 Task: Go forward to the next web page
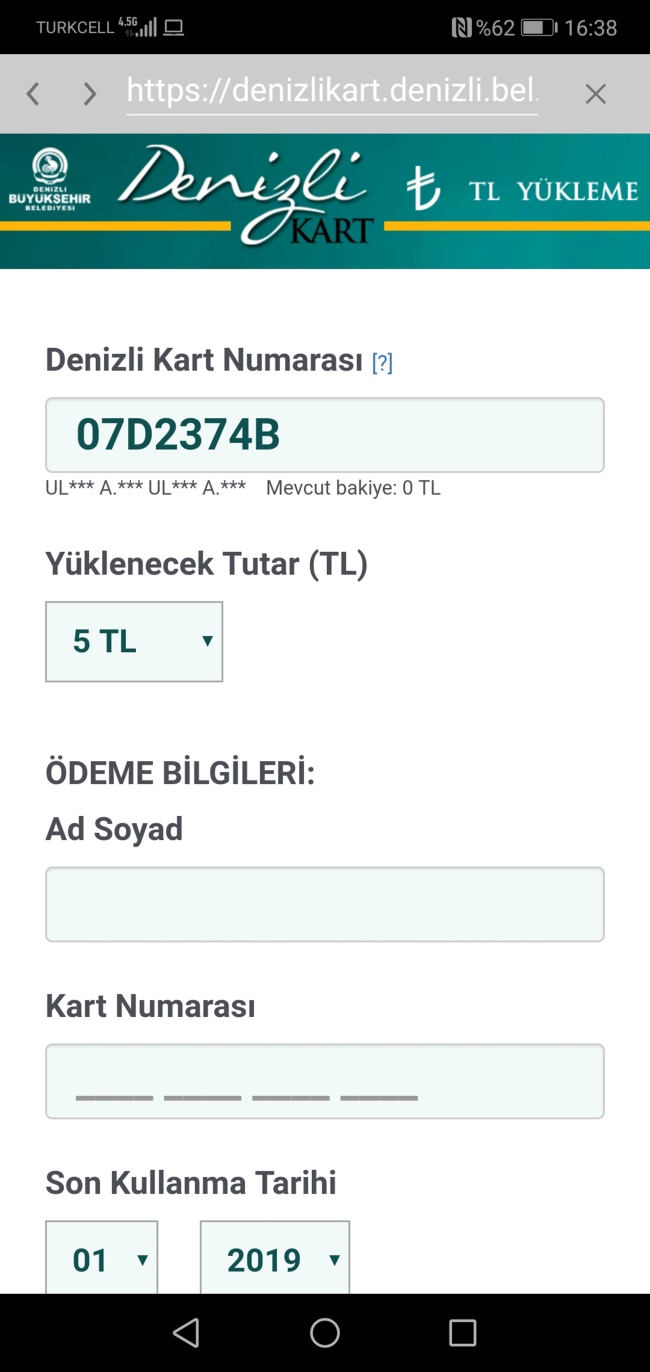pos(90,94)
